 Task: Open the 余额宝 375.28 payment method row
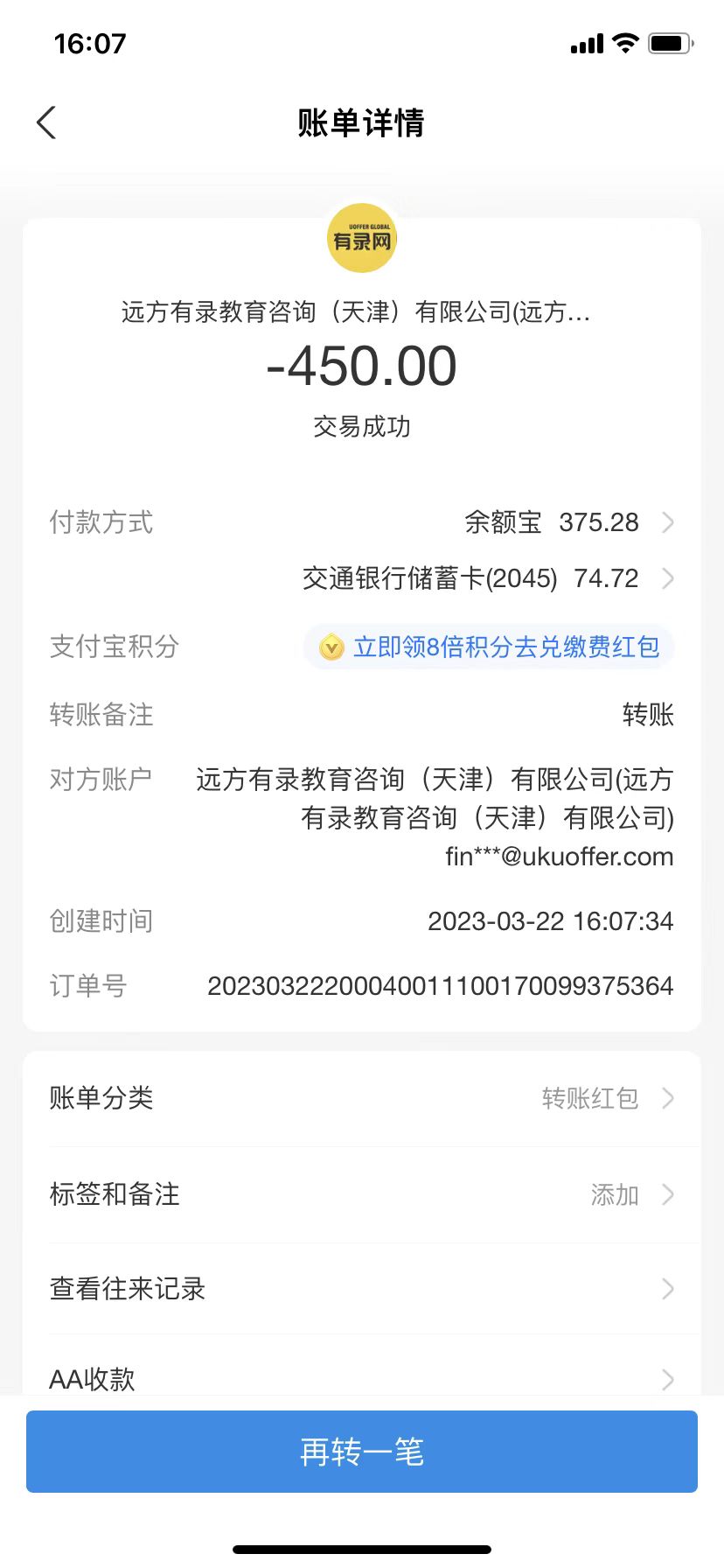pos(568,522)
